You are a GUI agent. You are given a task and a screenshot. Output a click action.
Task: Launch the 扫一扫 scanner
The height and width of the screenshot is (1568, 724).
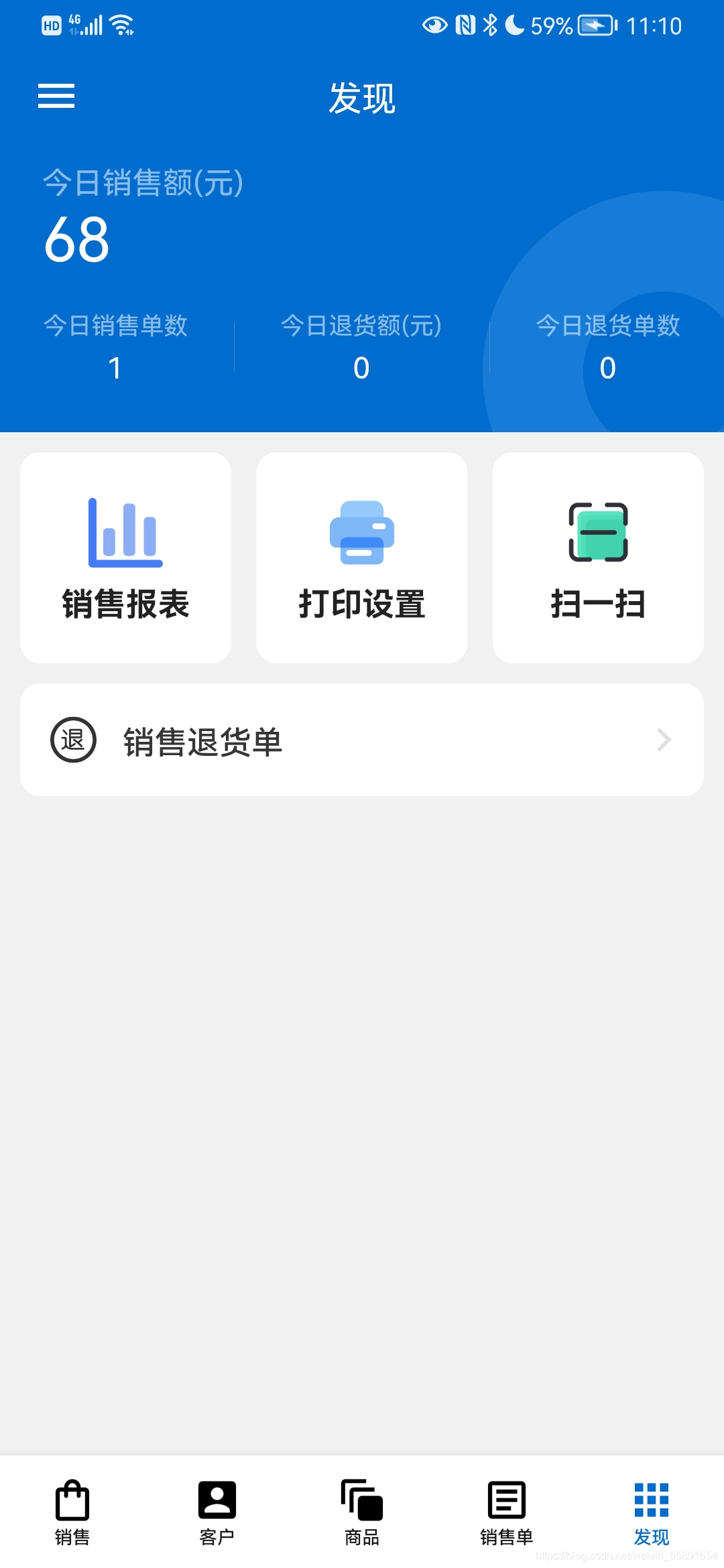coord(598,558)
